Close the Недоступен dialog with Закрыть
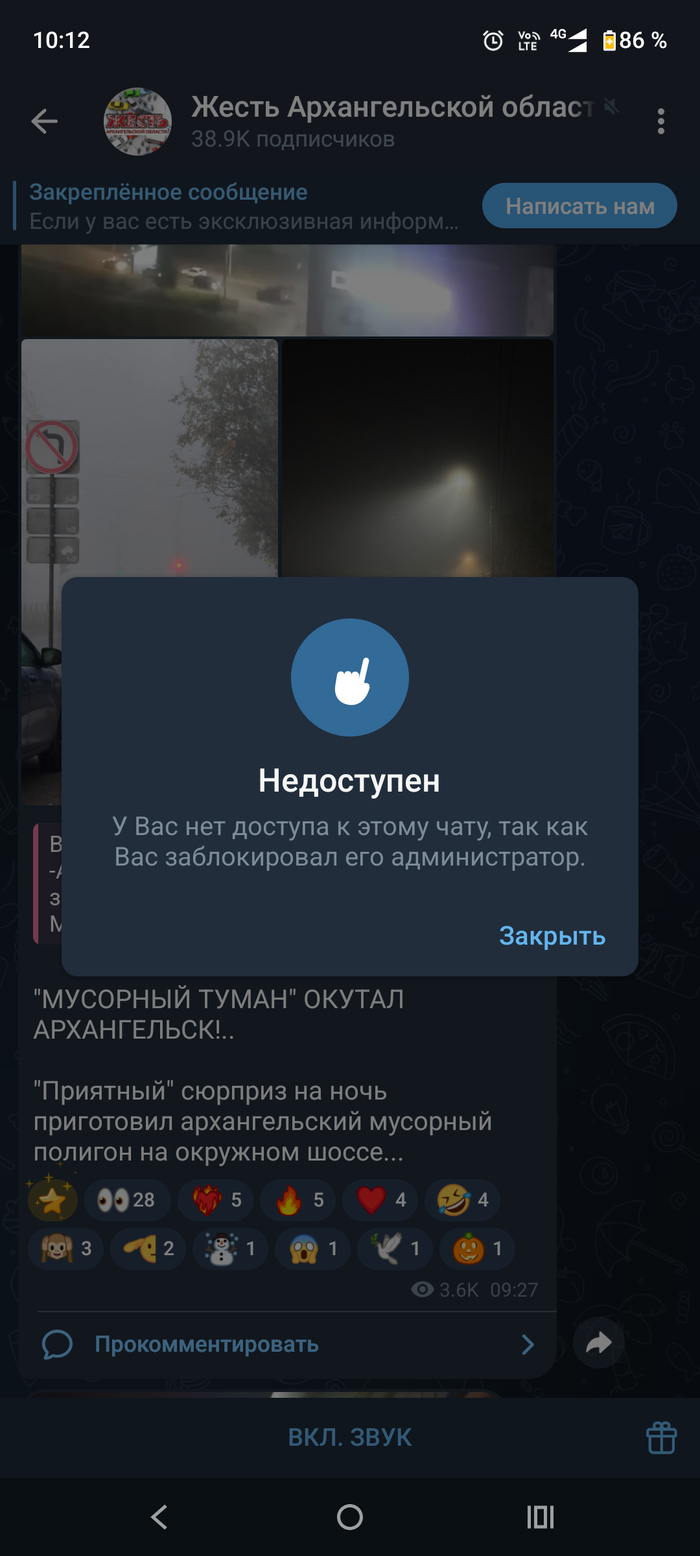The height and width of the screenshot is (1556, 700). (x=552, y=936)
